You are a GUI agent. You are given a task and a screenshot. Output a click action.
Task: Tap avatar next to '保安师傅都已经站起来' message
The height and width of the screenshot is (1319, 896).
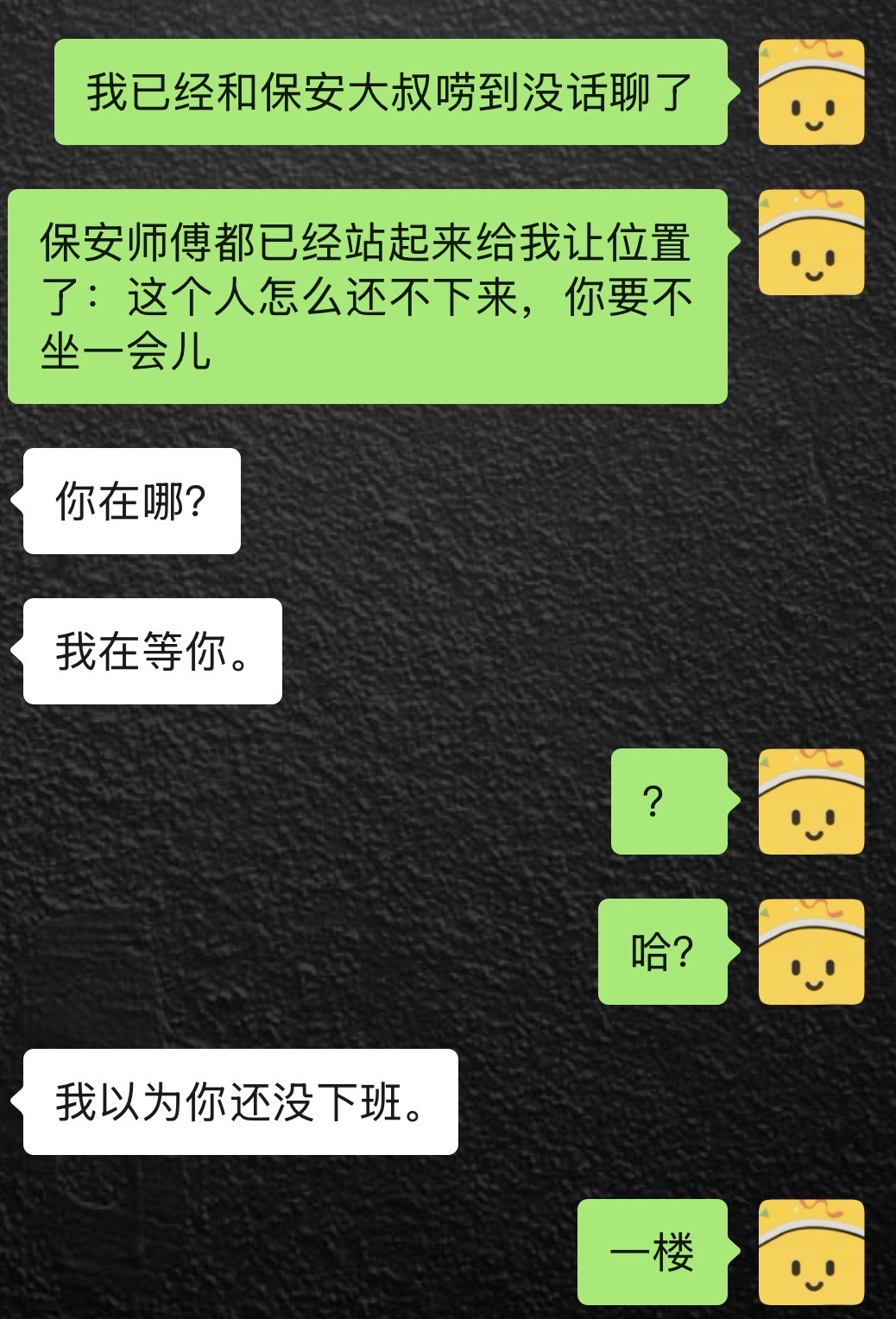[811, 242]
